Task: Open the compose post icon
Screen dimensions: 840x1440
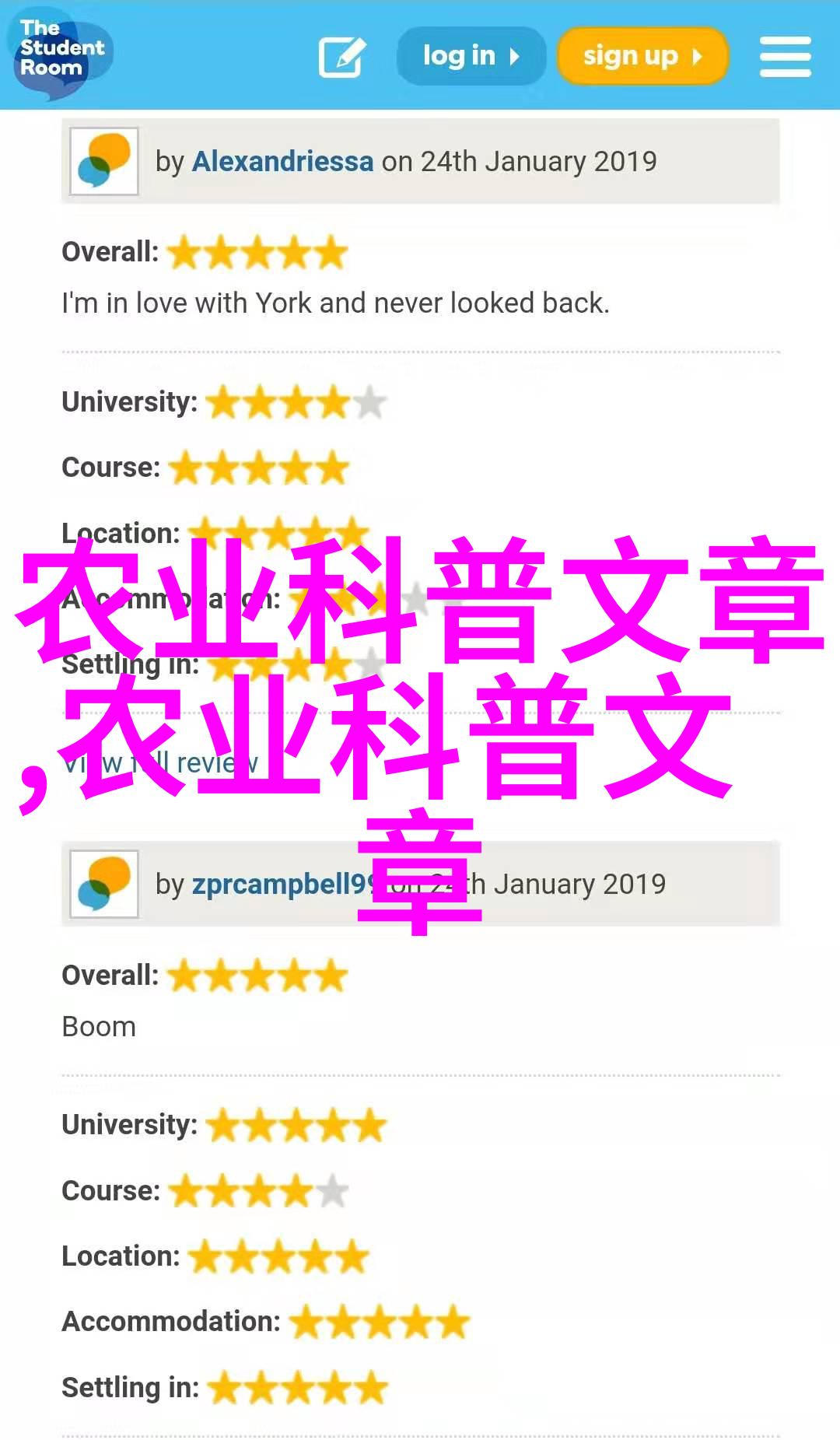Action: click(x=342, y=57)
